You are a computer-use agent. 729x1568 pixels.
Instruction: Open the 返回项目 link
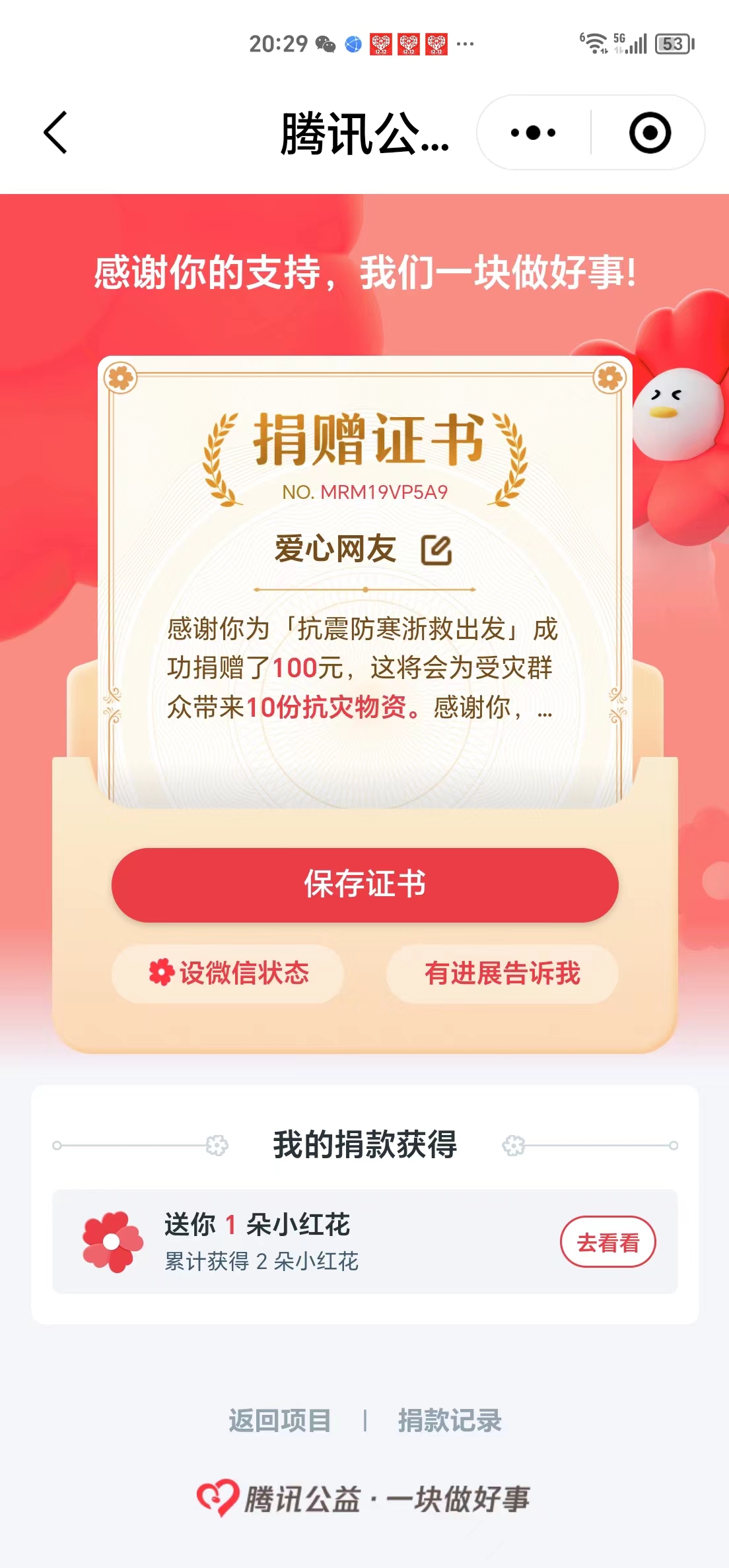[280, 1420]
